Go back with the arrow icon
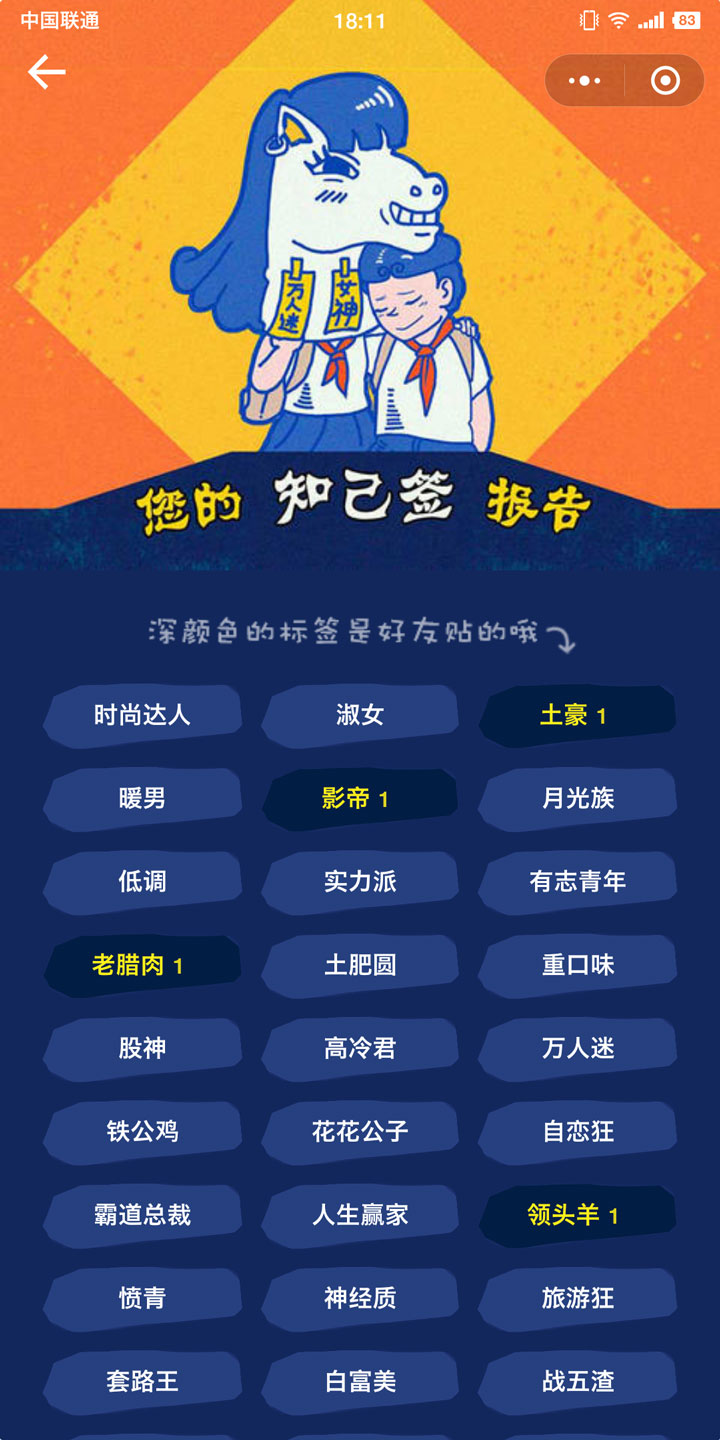 tap(46, 72)
